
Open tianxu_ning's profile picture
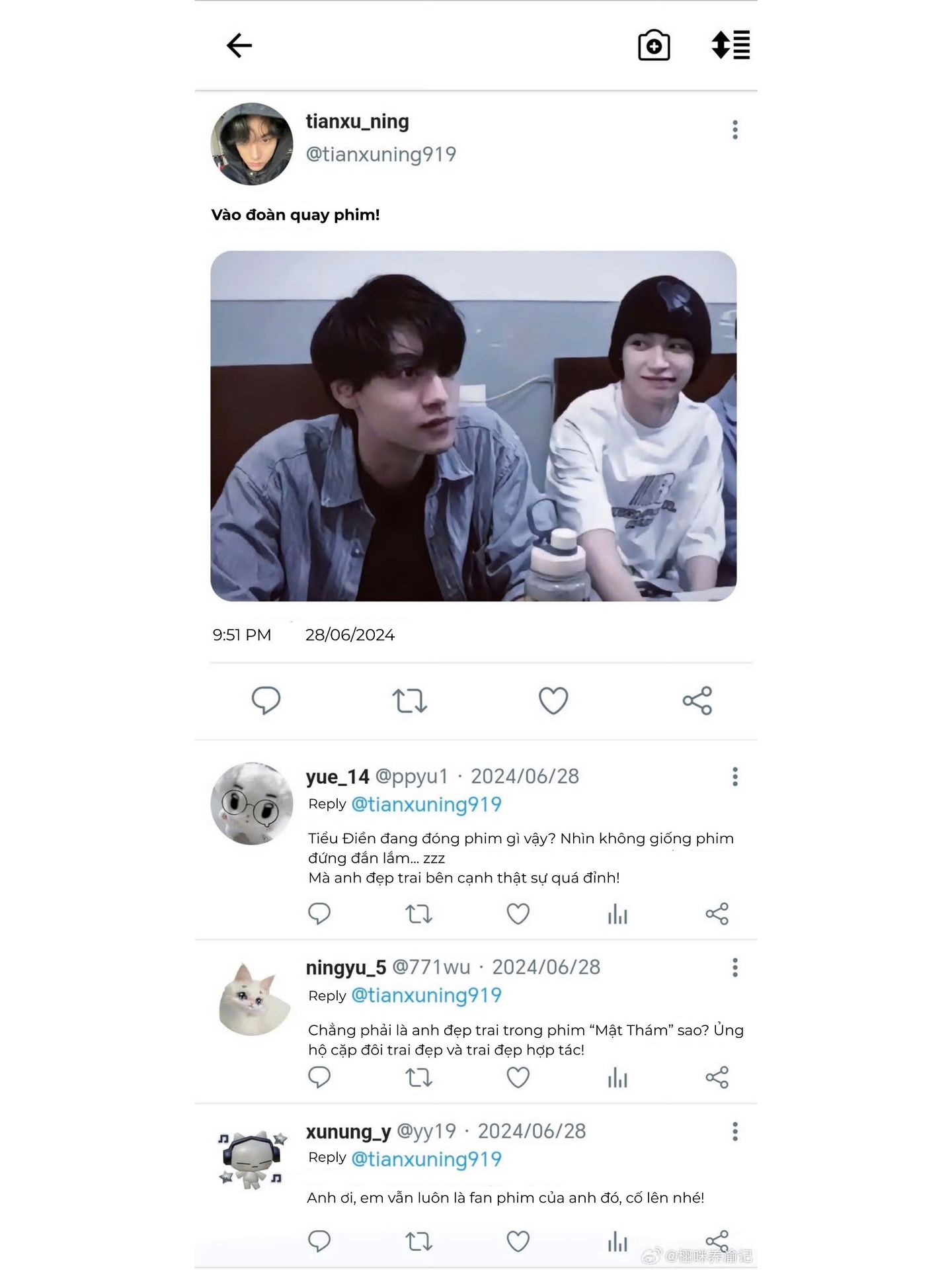(252, 144)
